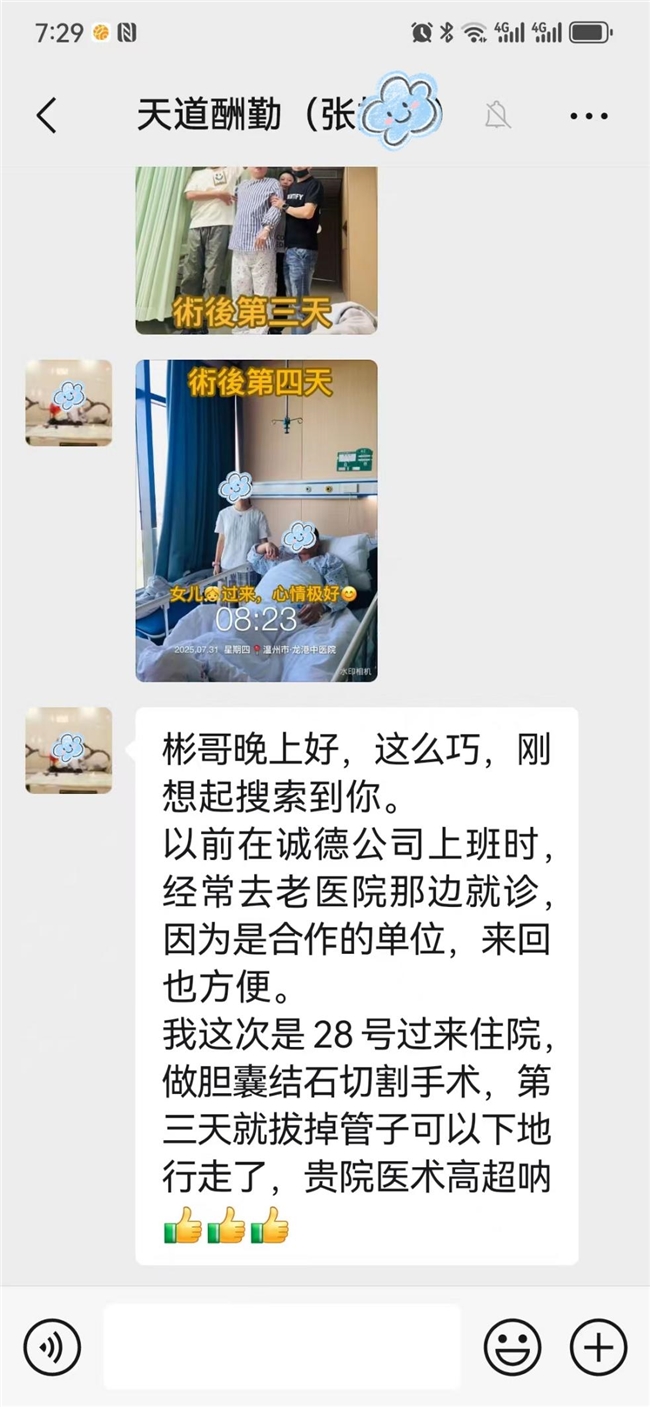Open the plus attachments menu

point(598,1347)
